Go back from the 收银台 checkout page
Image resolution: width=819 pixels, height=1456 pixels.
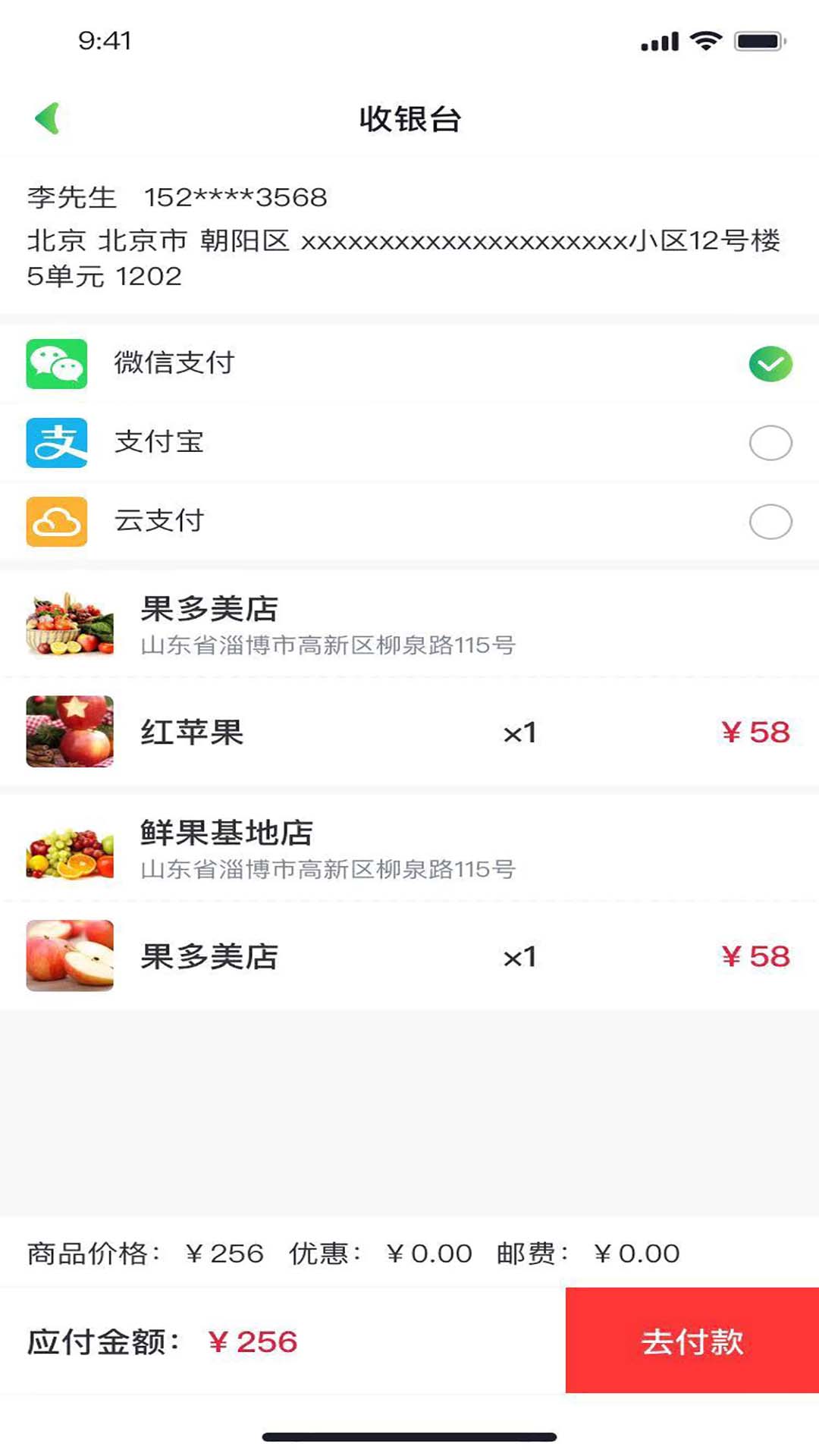tap(47, 118)
